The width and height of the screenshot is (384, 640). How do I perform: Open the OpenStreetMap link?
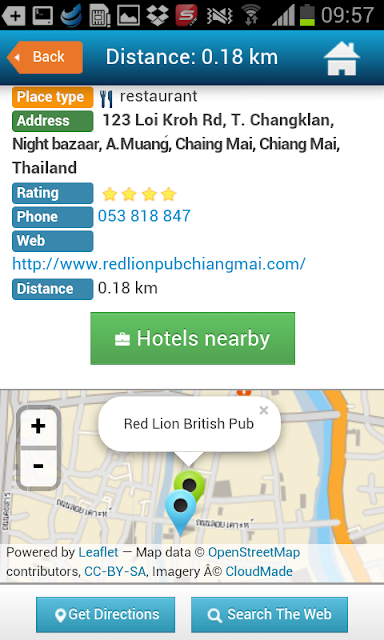254,552
